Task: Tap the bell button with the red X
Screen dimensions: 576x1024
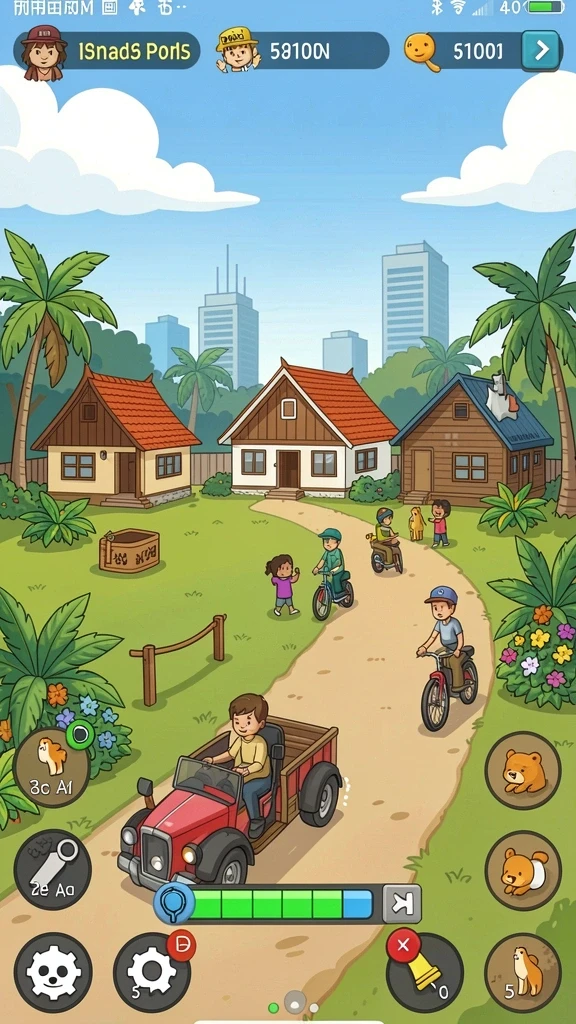Action: [x=424, y=972]
